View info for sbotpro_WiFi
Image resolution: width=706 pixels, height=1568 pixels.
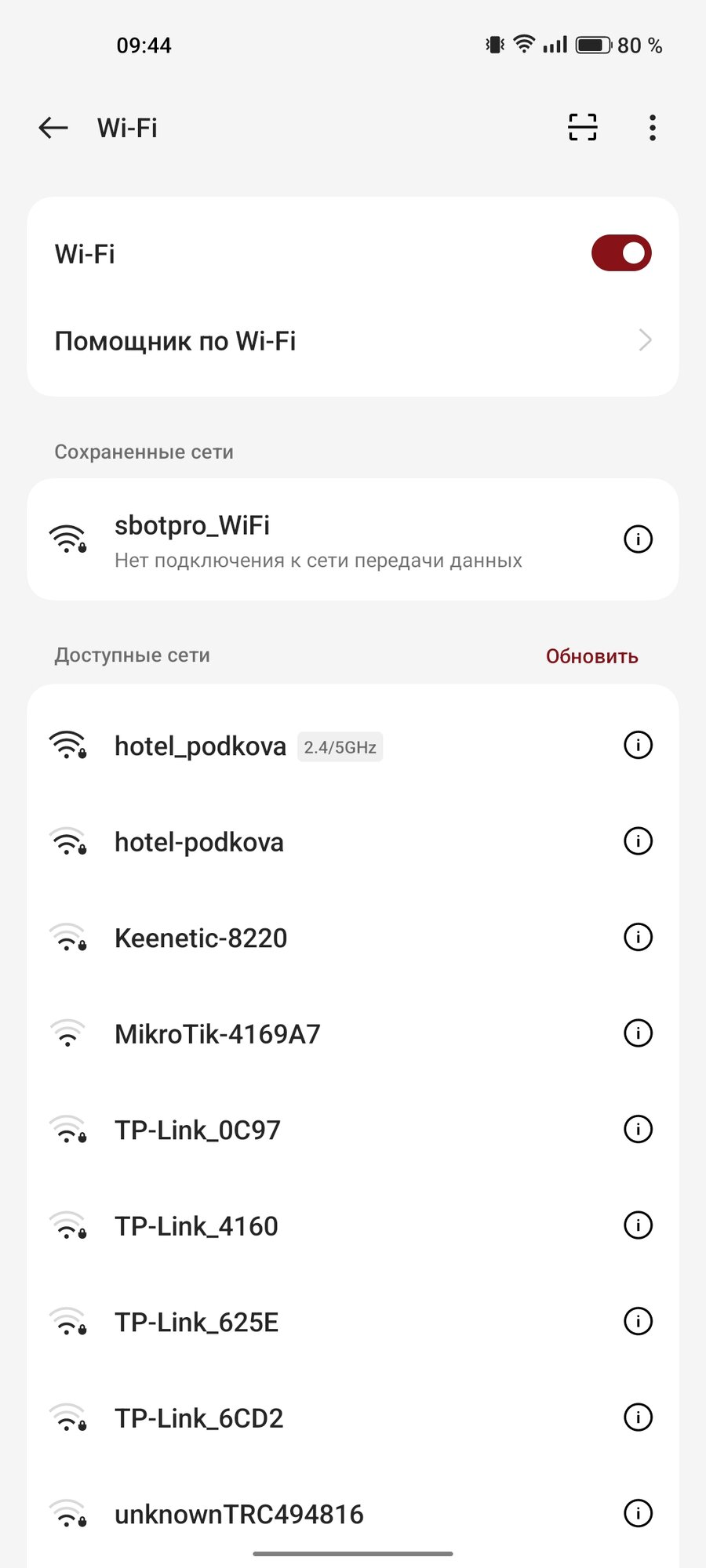pyautogui.click(x=638, y=539)
